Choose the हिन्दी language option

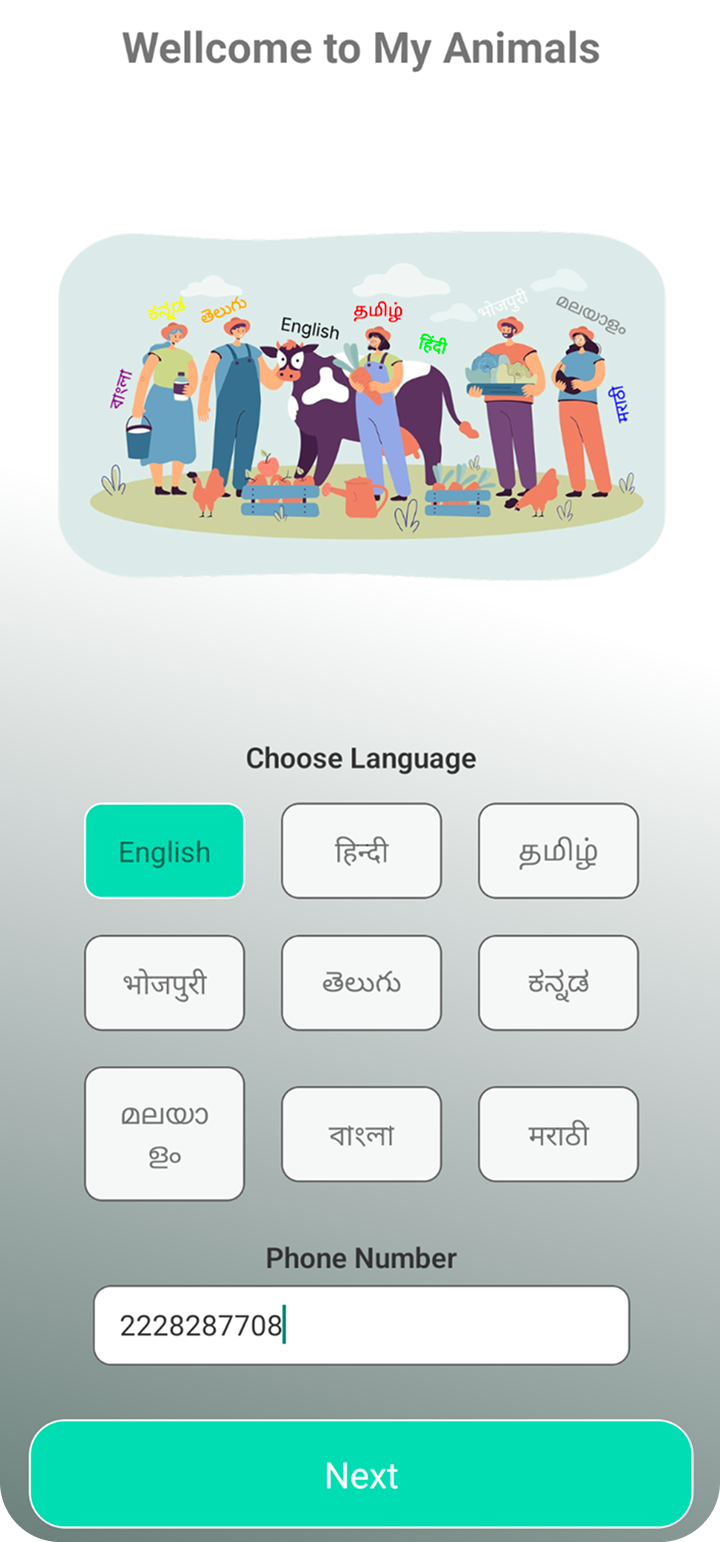[x=361, y=851]
